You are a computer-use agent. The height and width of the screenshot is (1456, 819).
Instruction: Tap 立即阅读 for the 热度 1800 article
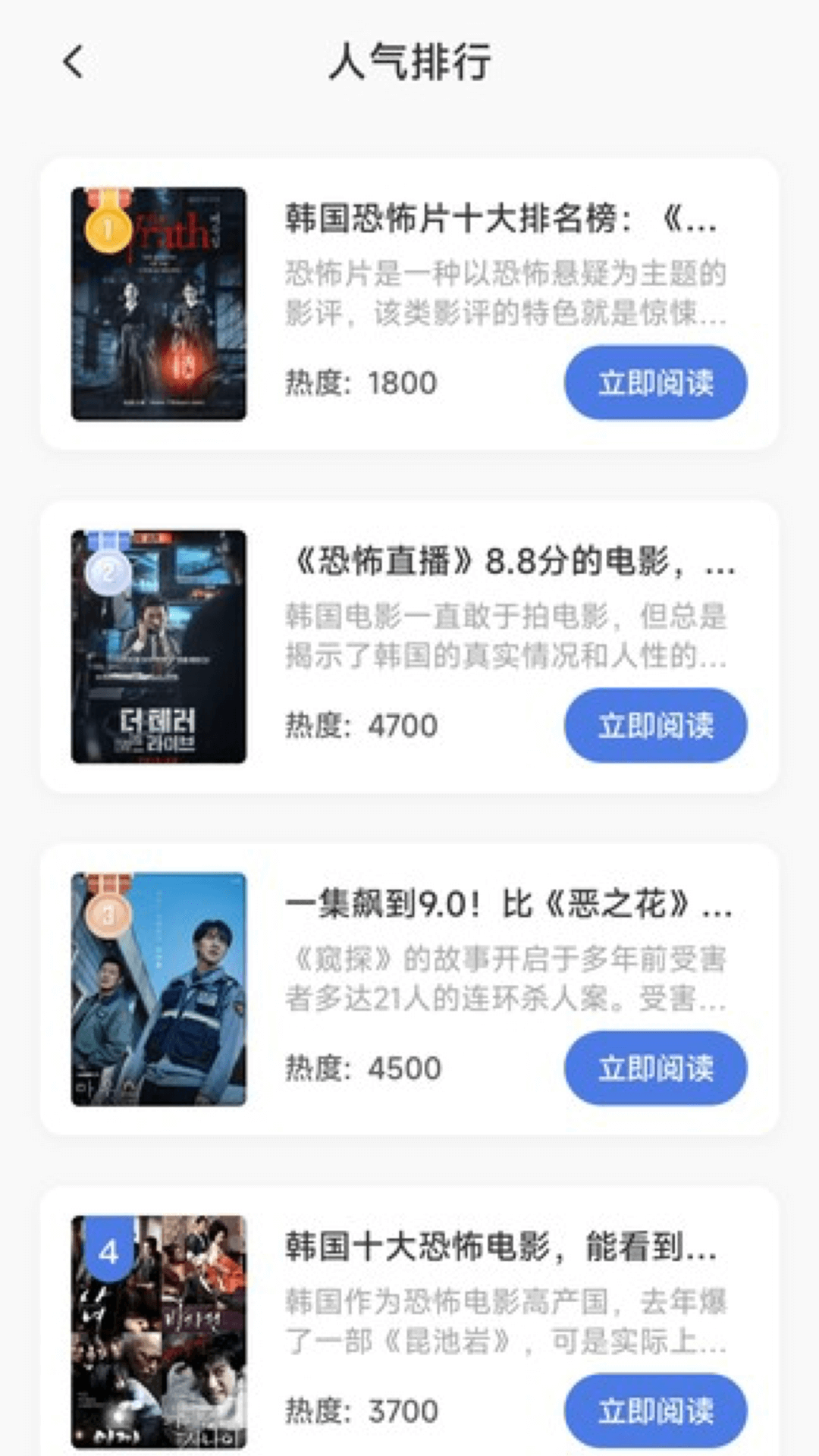tap(655, 382)
